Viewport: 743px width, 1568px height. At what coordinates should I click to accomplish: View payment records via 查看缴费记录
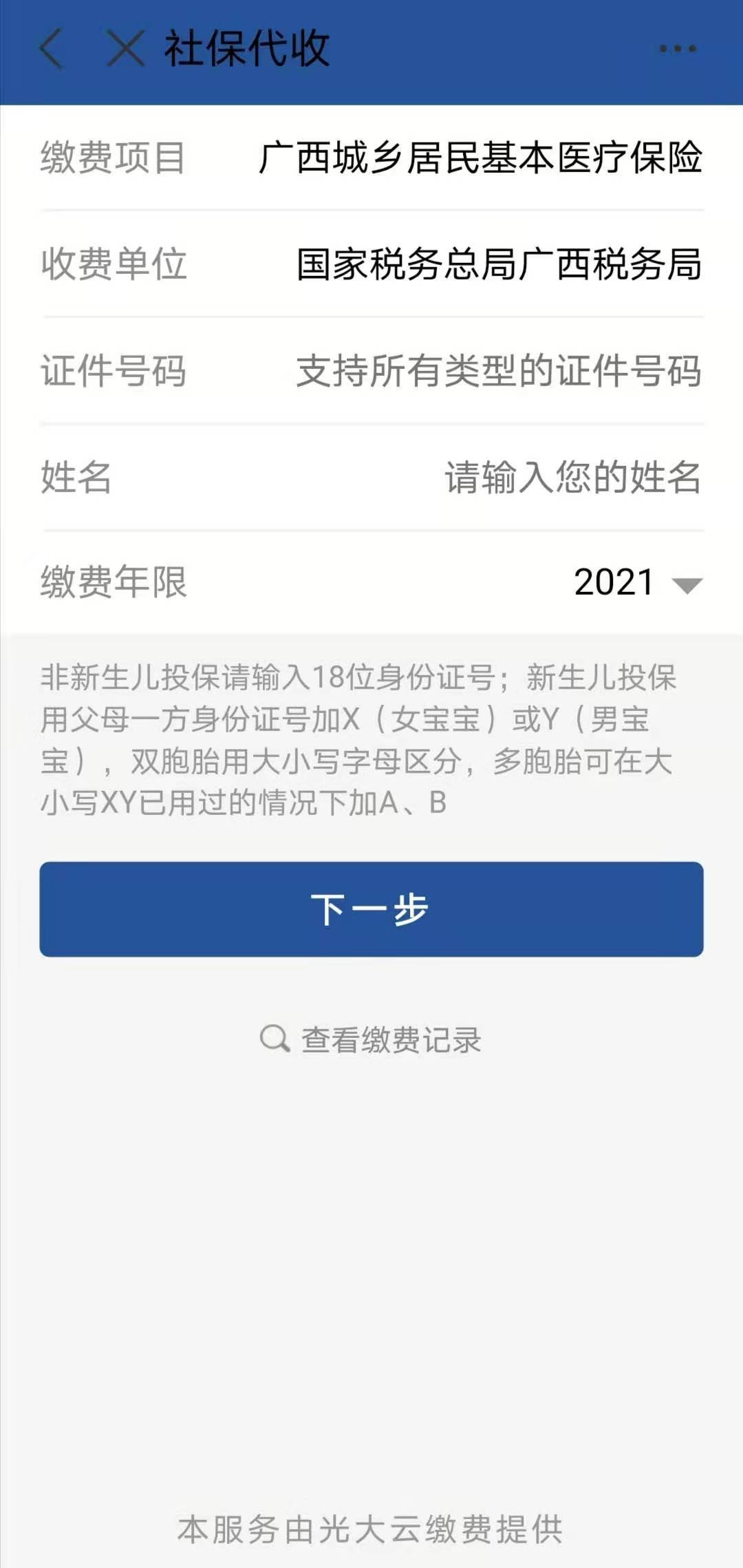371,1039
